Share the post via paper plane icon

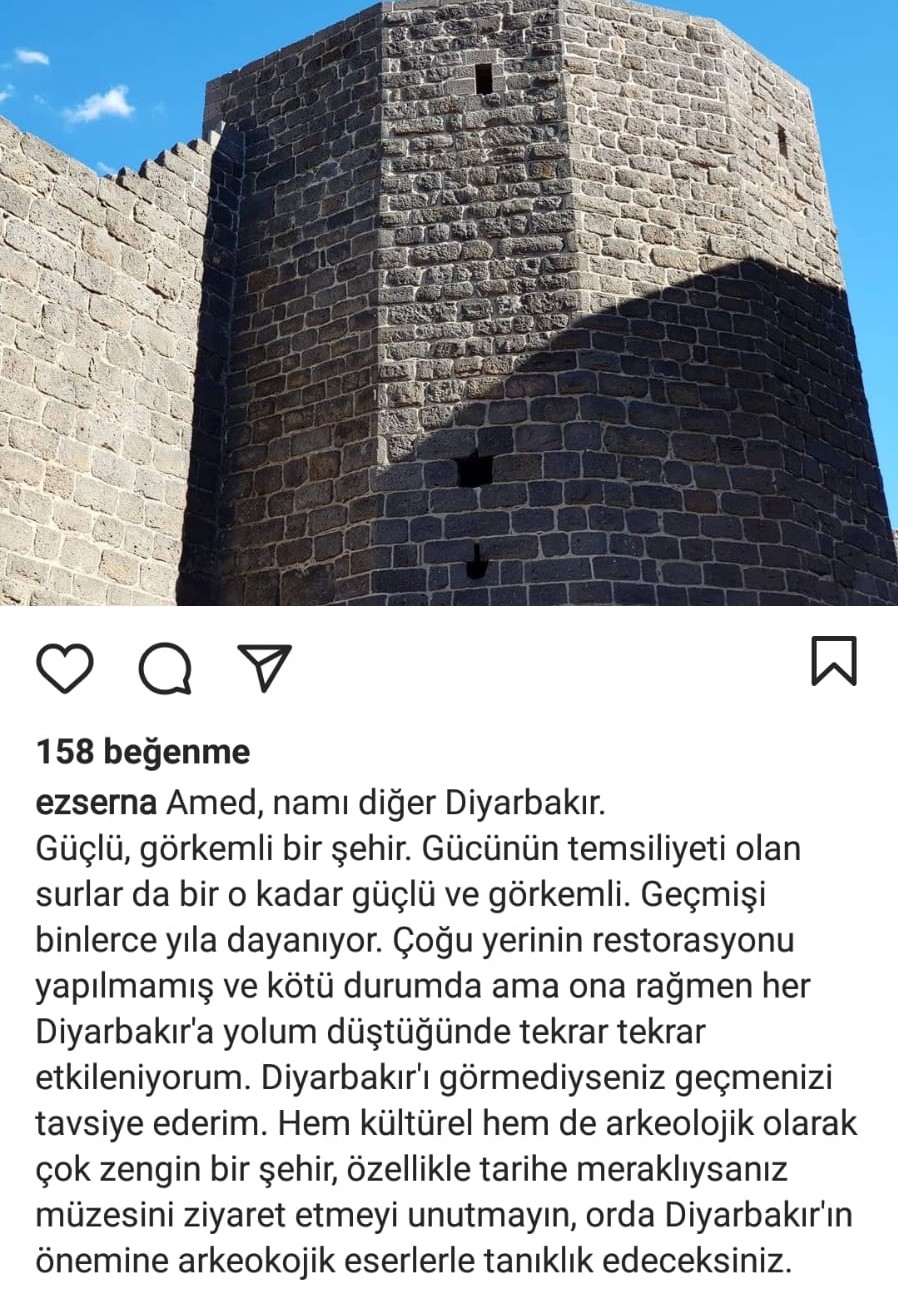click(264, 667)
